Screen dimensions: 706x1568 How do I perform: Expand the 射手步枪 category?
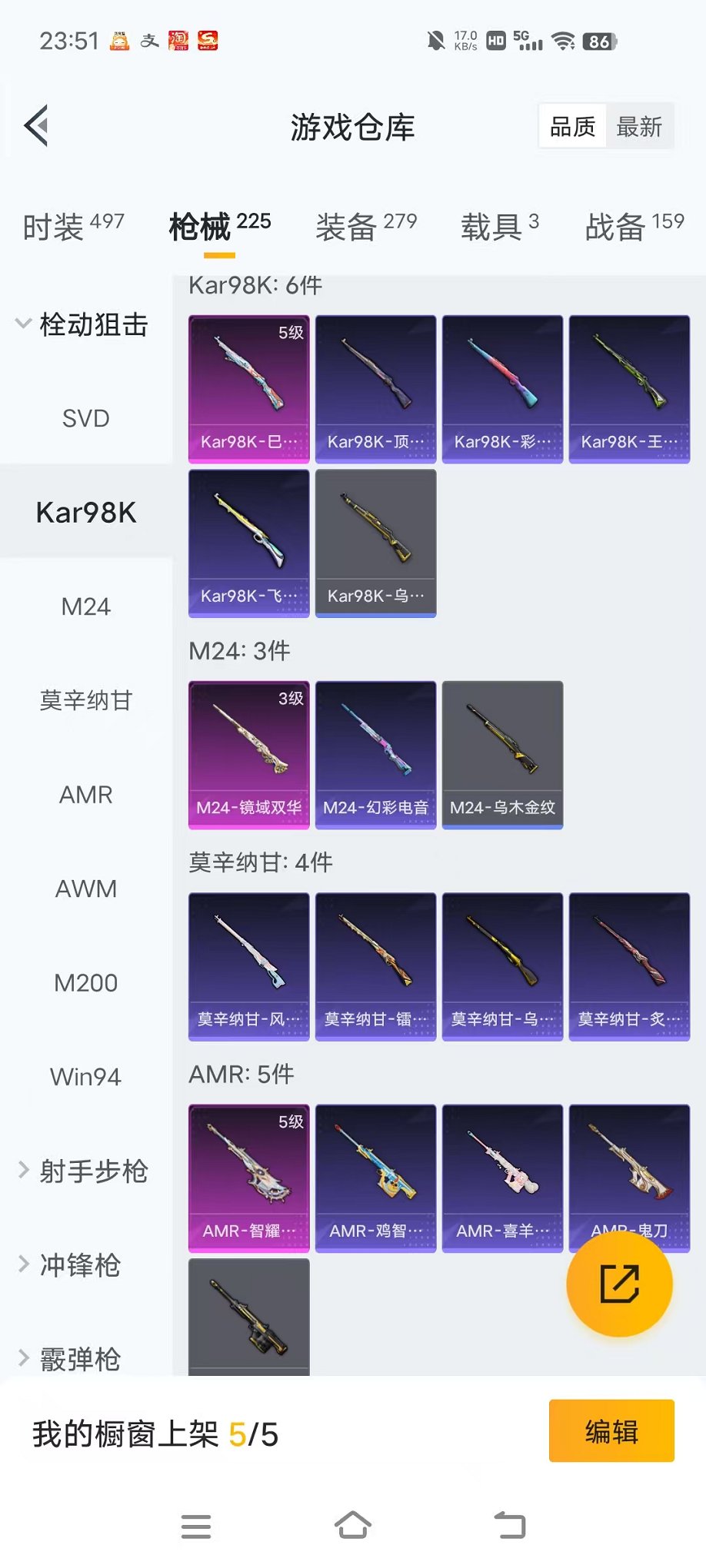coord(83,1171)
